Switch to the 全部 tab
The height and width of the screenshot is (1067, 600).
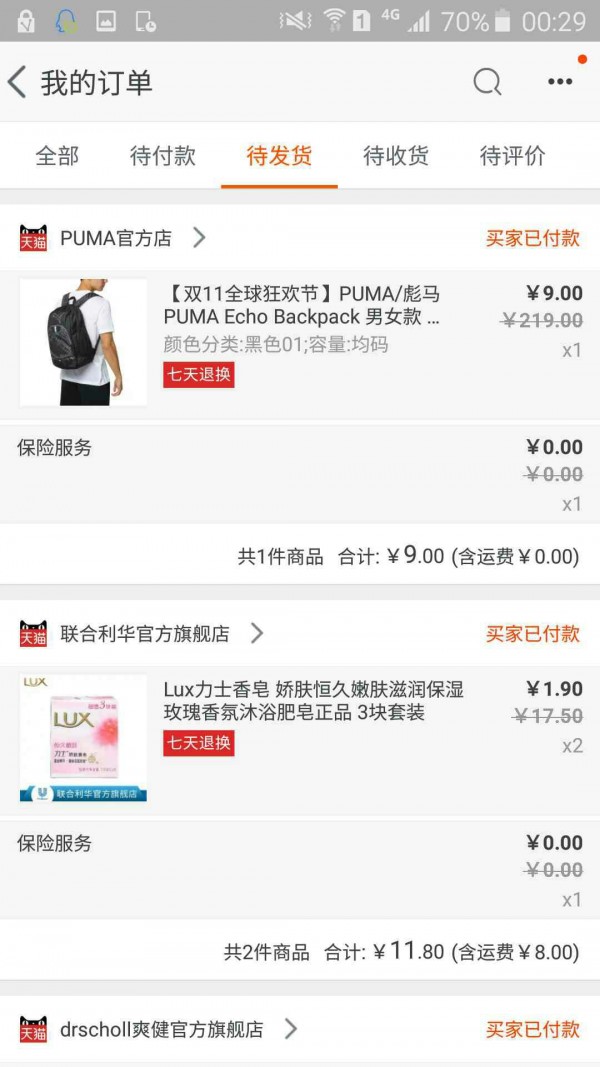pyautogui.click(x=57, y=156)
